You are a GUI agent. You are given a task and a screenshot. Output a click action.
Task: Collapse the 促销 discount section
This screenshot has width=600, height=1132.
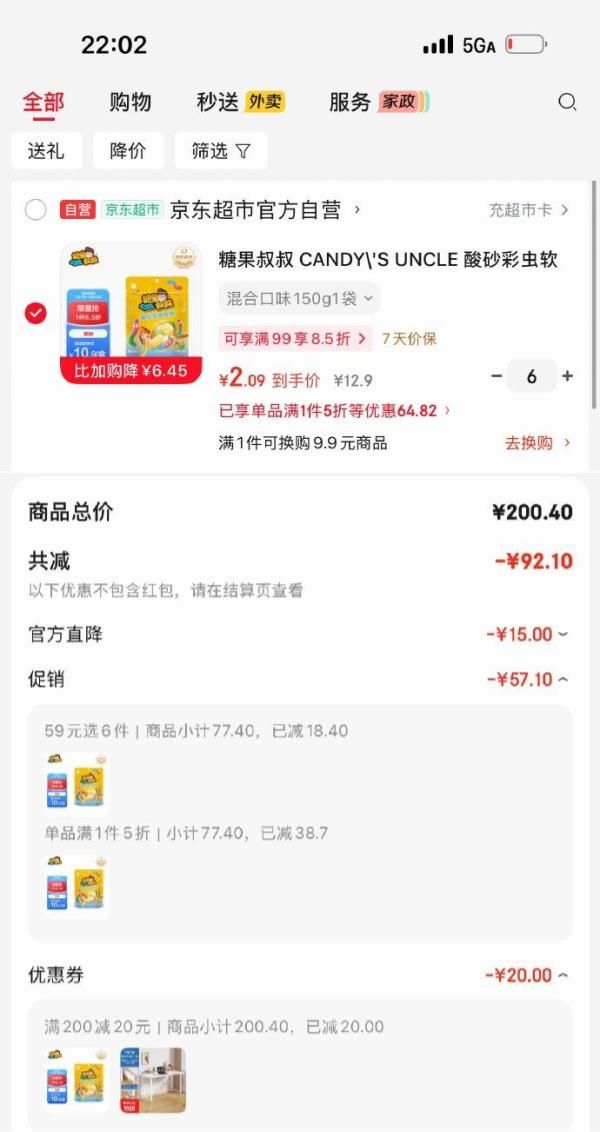point(527,679)
